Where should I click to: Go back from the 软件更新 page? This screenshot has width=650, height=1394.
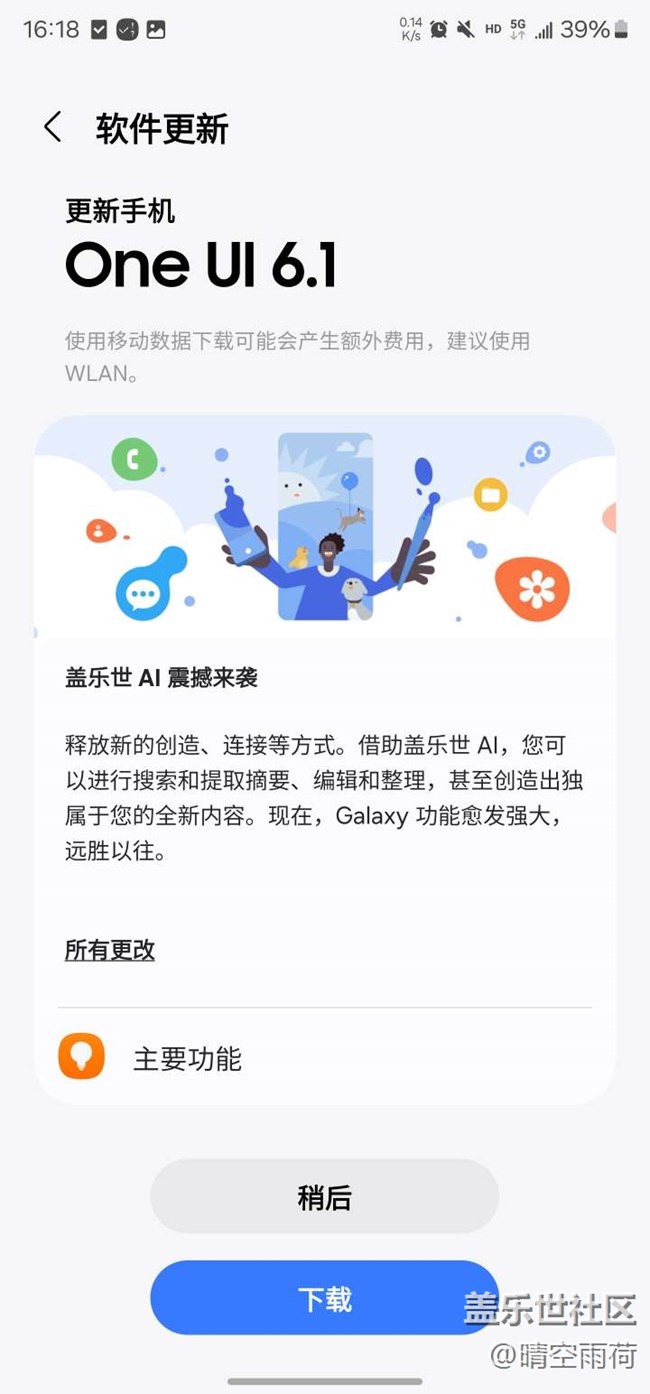pos(53,128)
